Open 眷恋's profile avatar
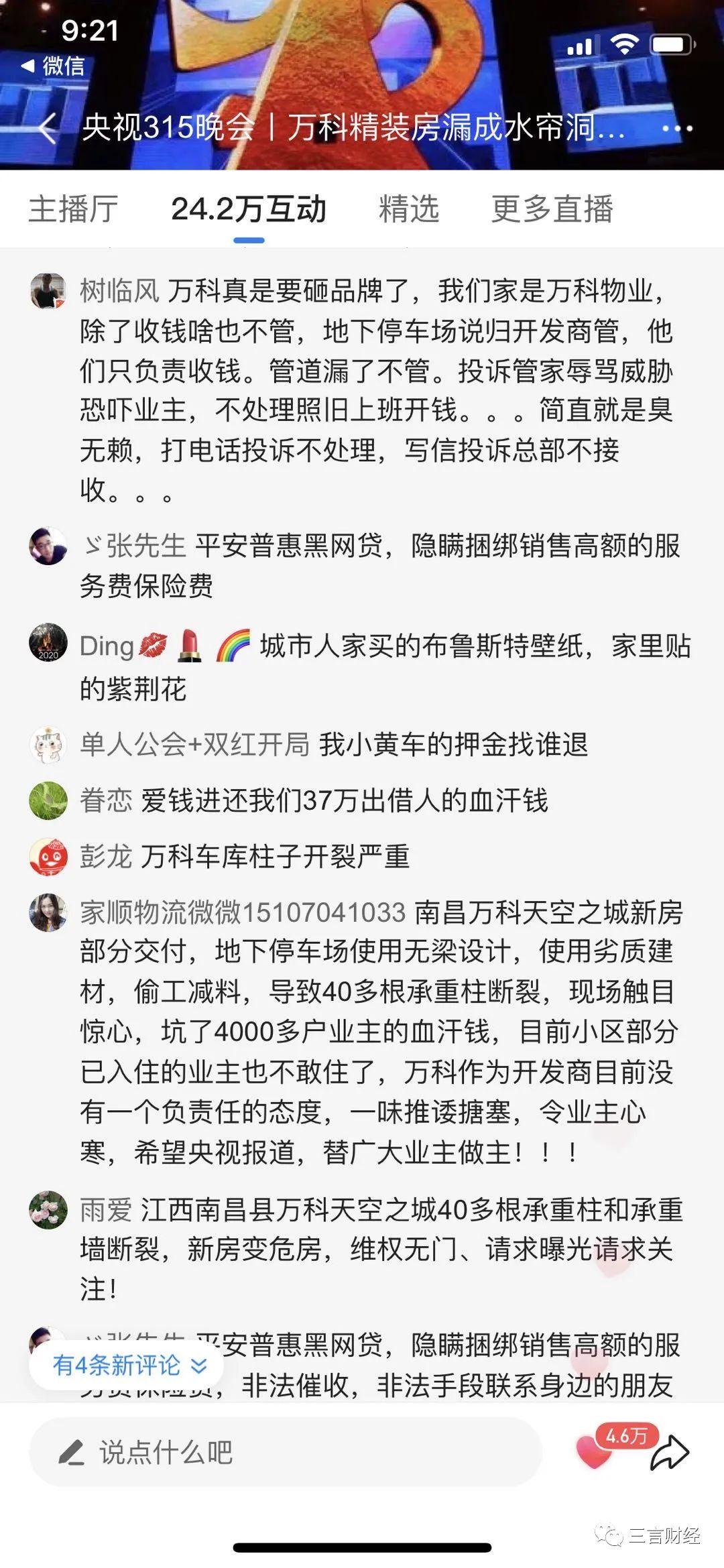 click(48, 800)
